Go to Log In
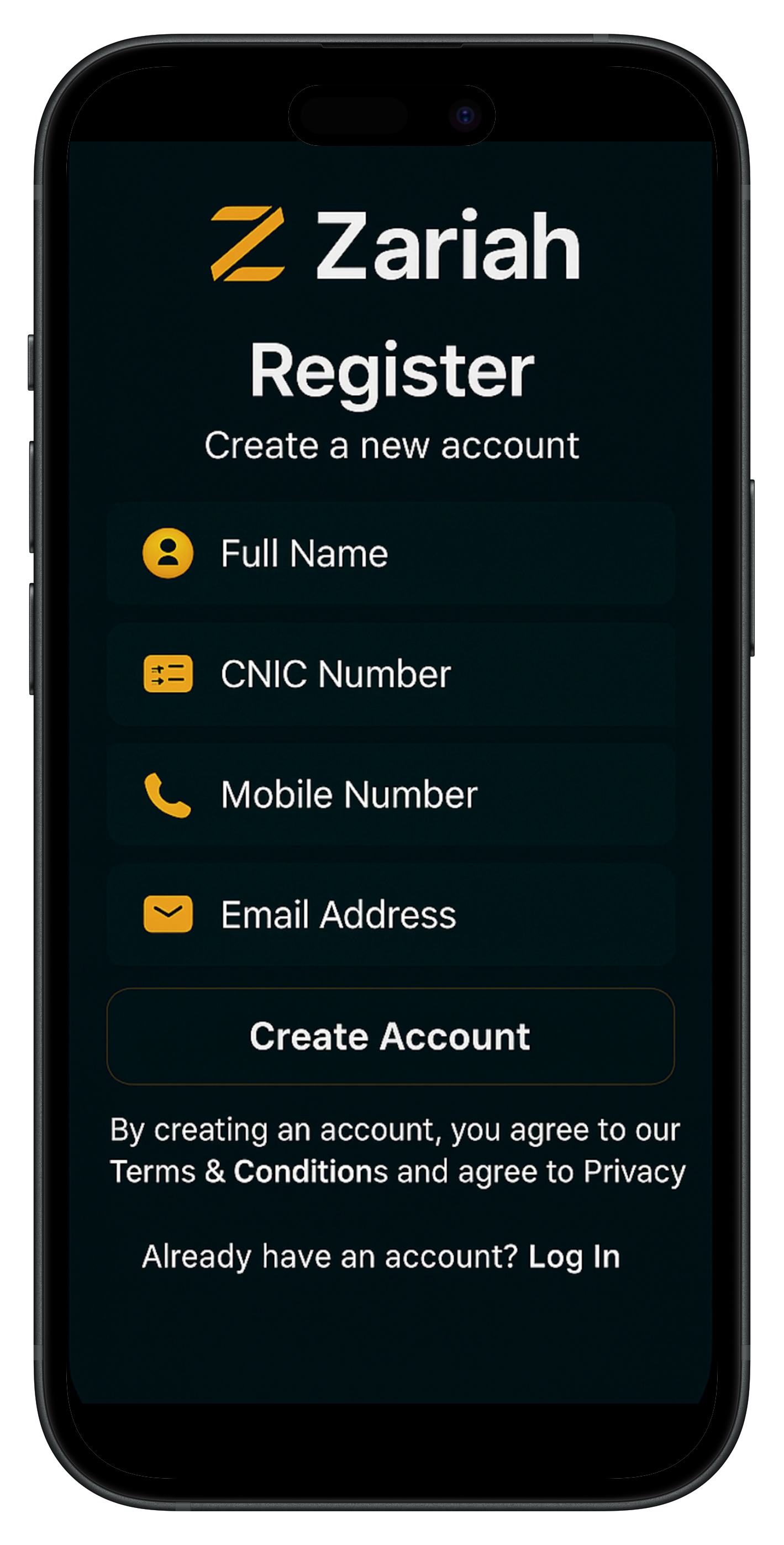Image resolution: width=784 pixels, height=1545 pixels. 573,1257
